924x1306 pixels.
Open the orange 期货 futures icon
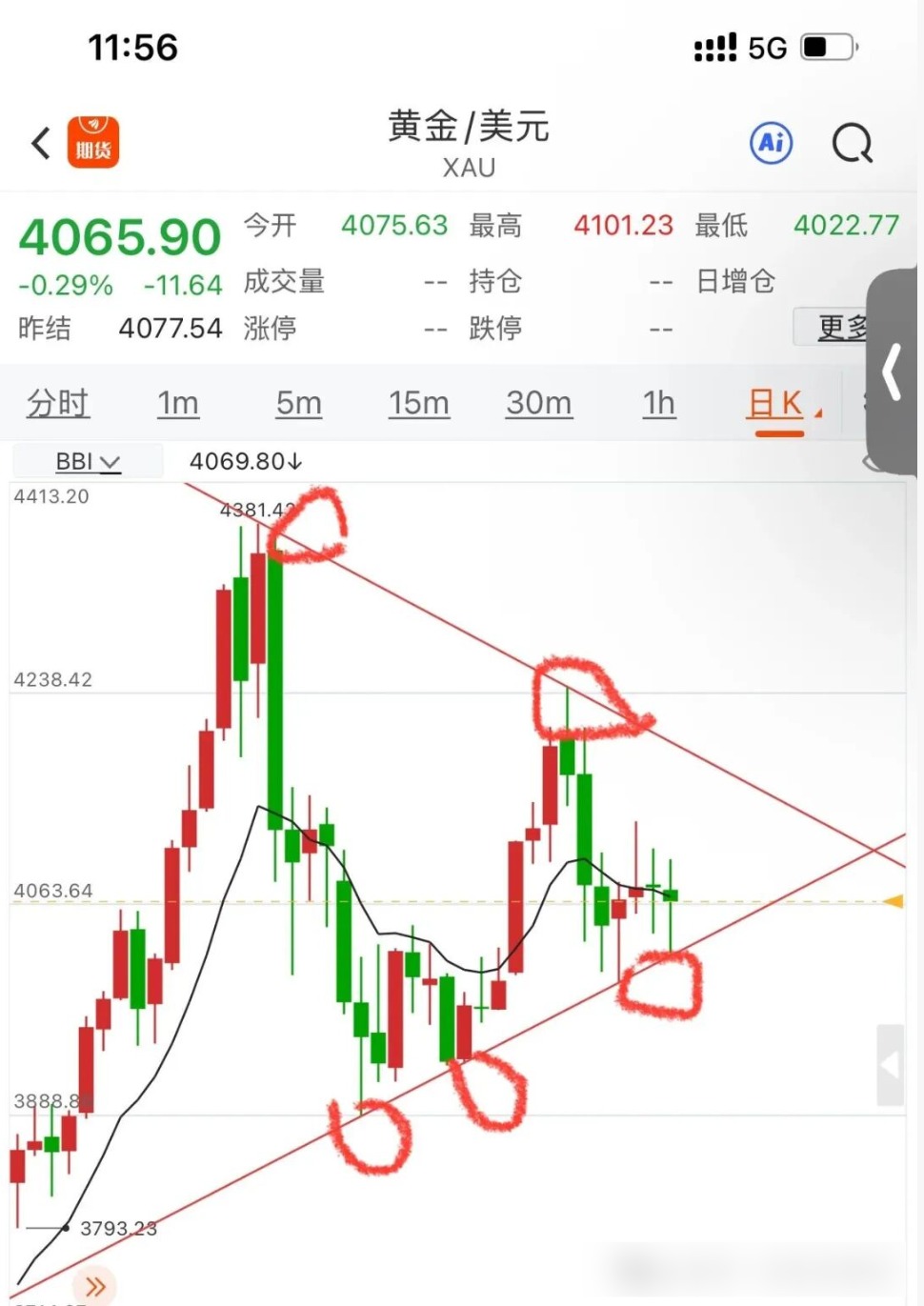point(93,143)
